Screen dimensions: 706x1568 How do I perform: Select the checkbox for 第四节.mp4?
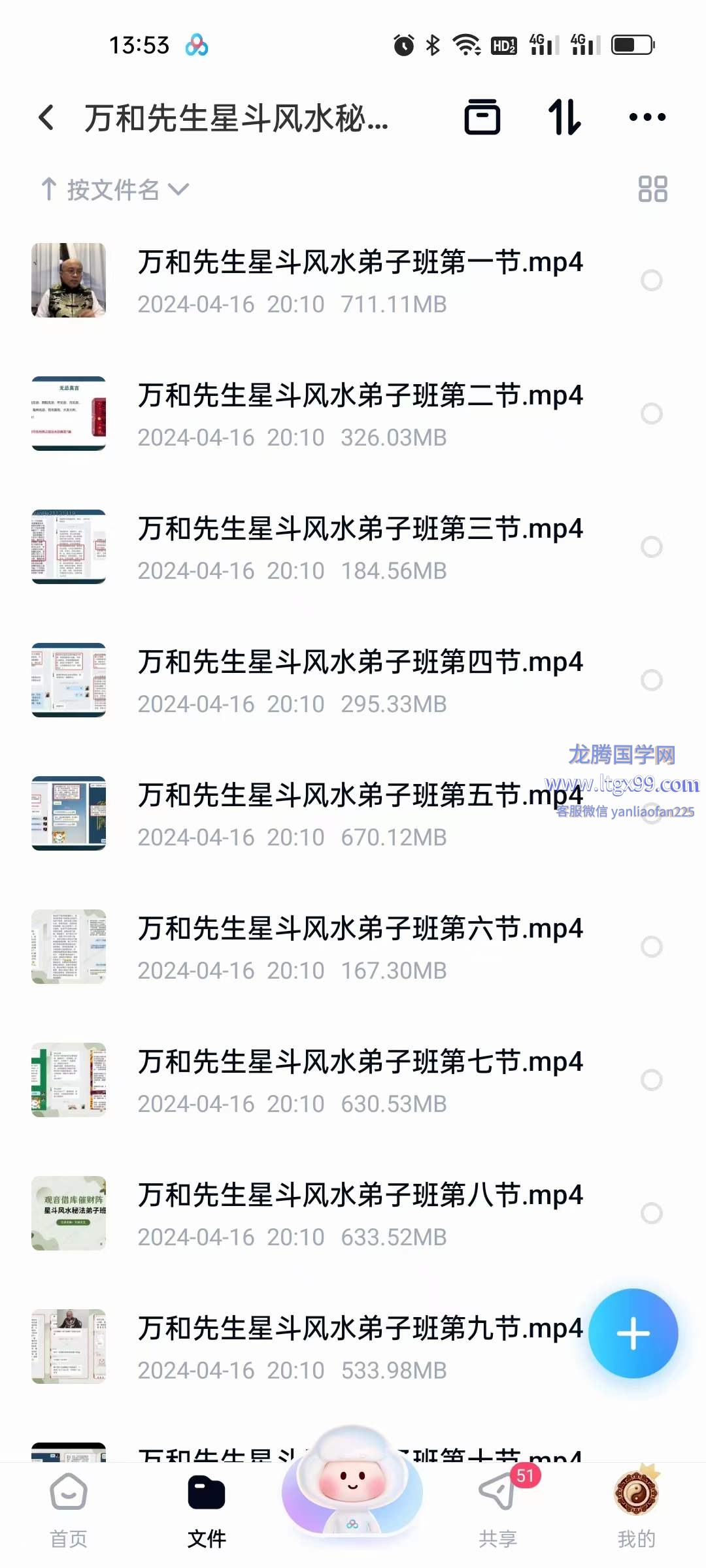[x=651, y=680]
